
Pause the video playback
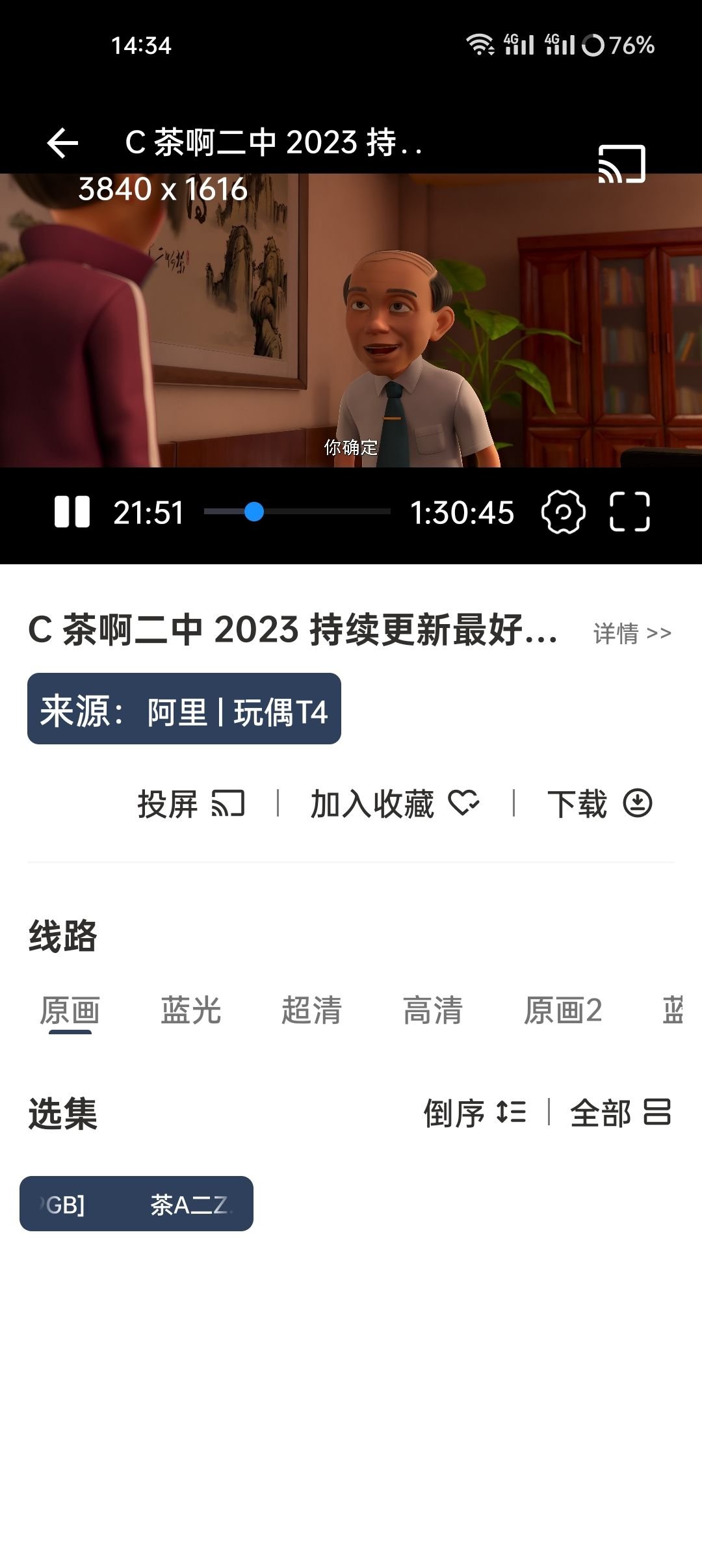[x=72, y=512]
